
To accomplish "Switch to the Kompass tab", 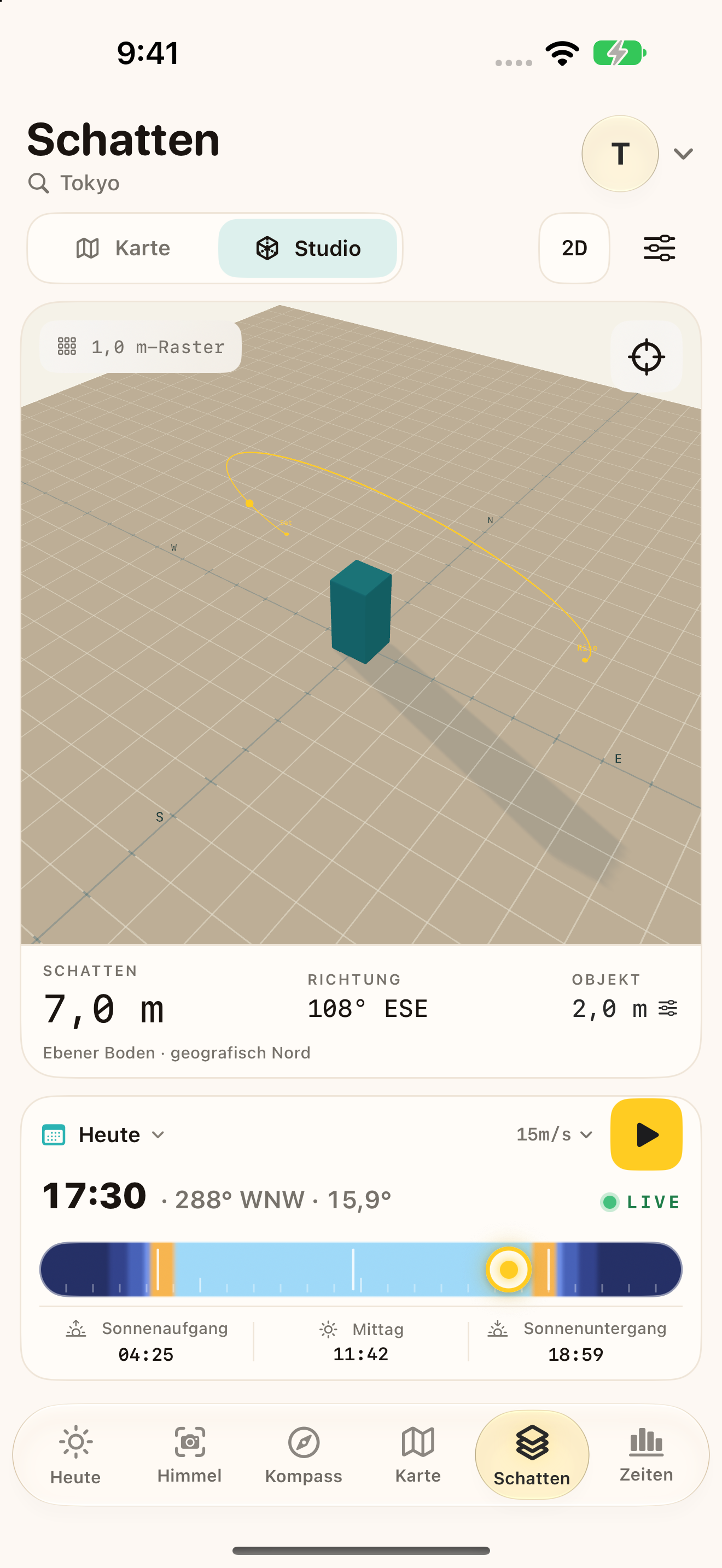I will pyautogui.click(x=304, y=1455).
